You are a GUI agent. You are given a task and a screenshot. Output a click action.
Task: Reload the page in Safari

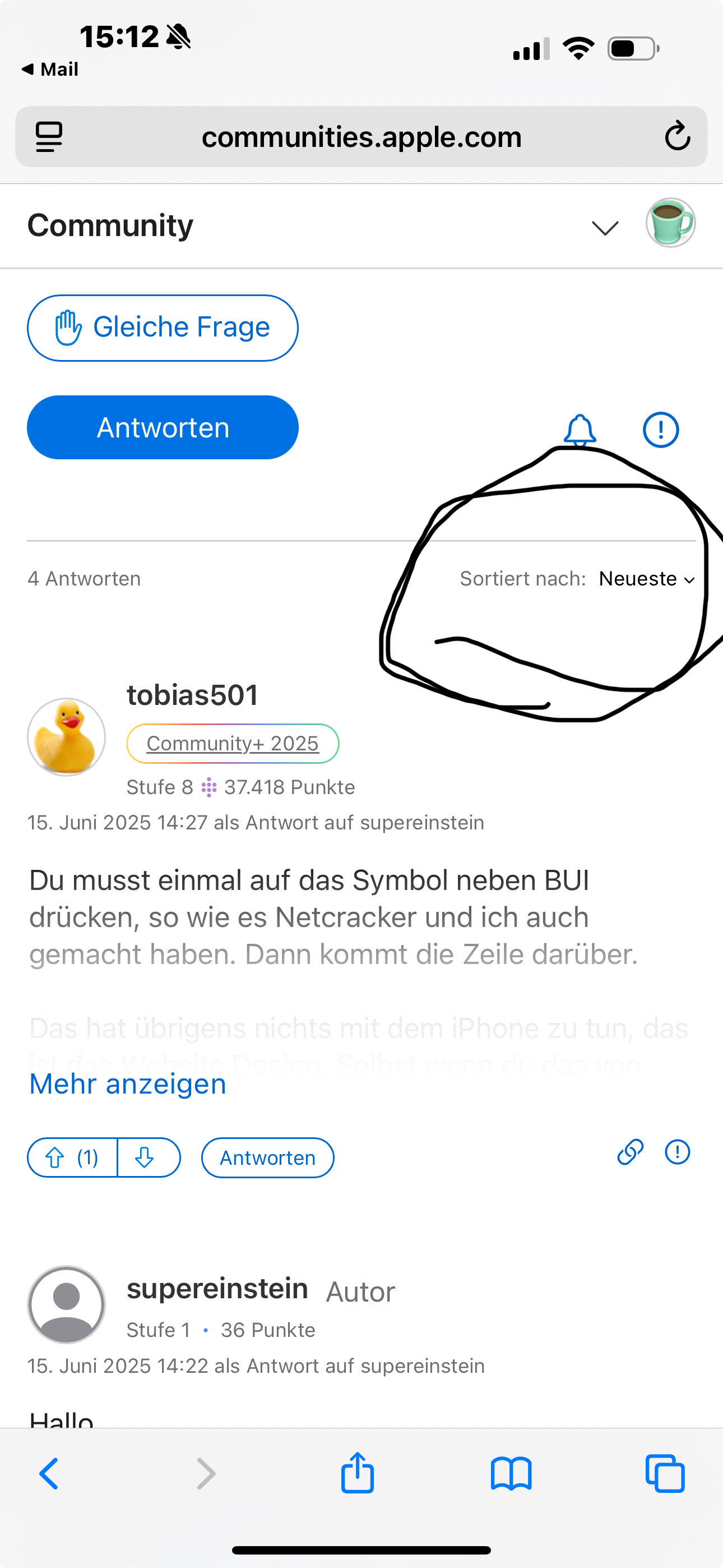click(x=676, y=136)
